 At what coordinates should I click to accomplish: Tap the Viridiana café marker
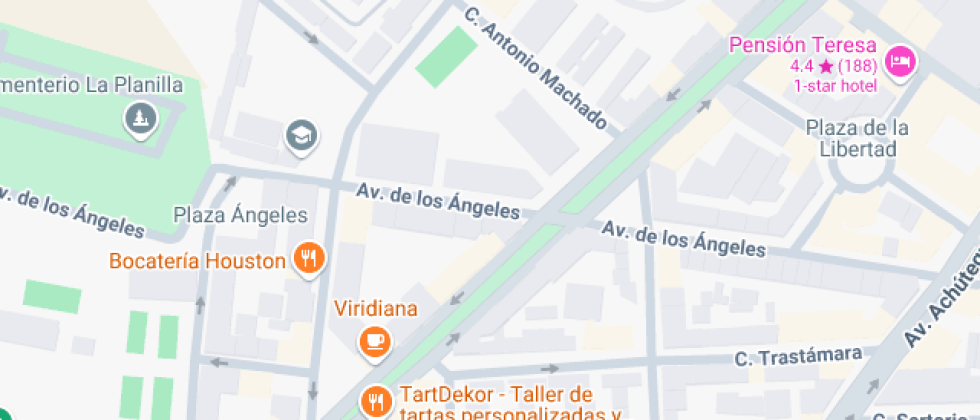pos(374,341)
